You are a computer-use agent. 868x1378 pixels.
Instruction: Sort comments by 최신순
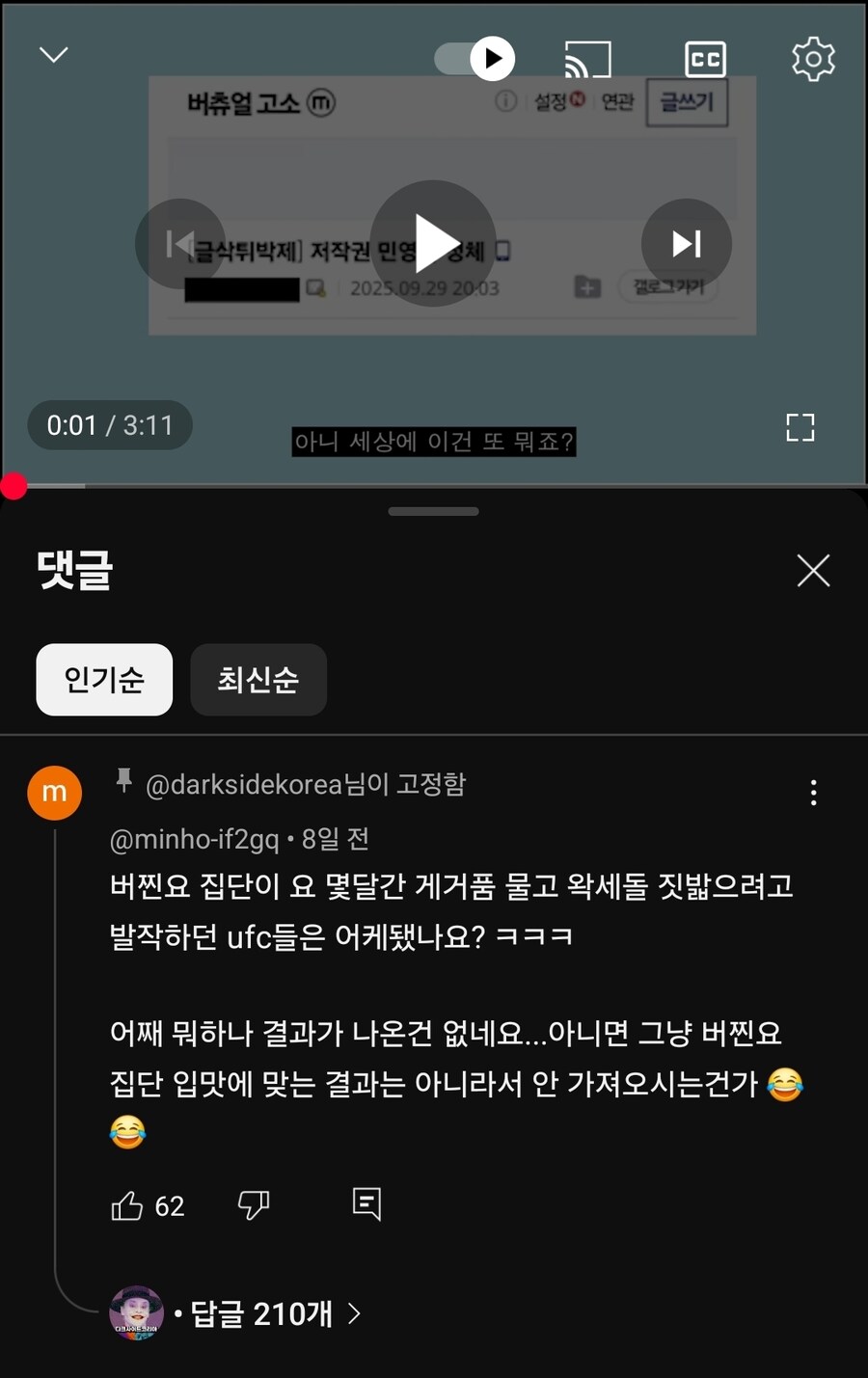coord(258,680)
